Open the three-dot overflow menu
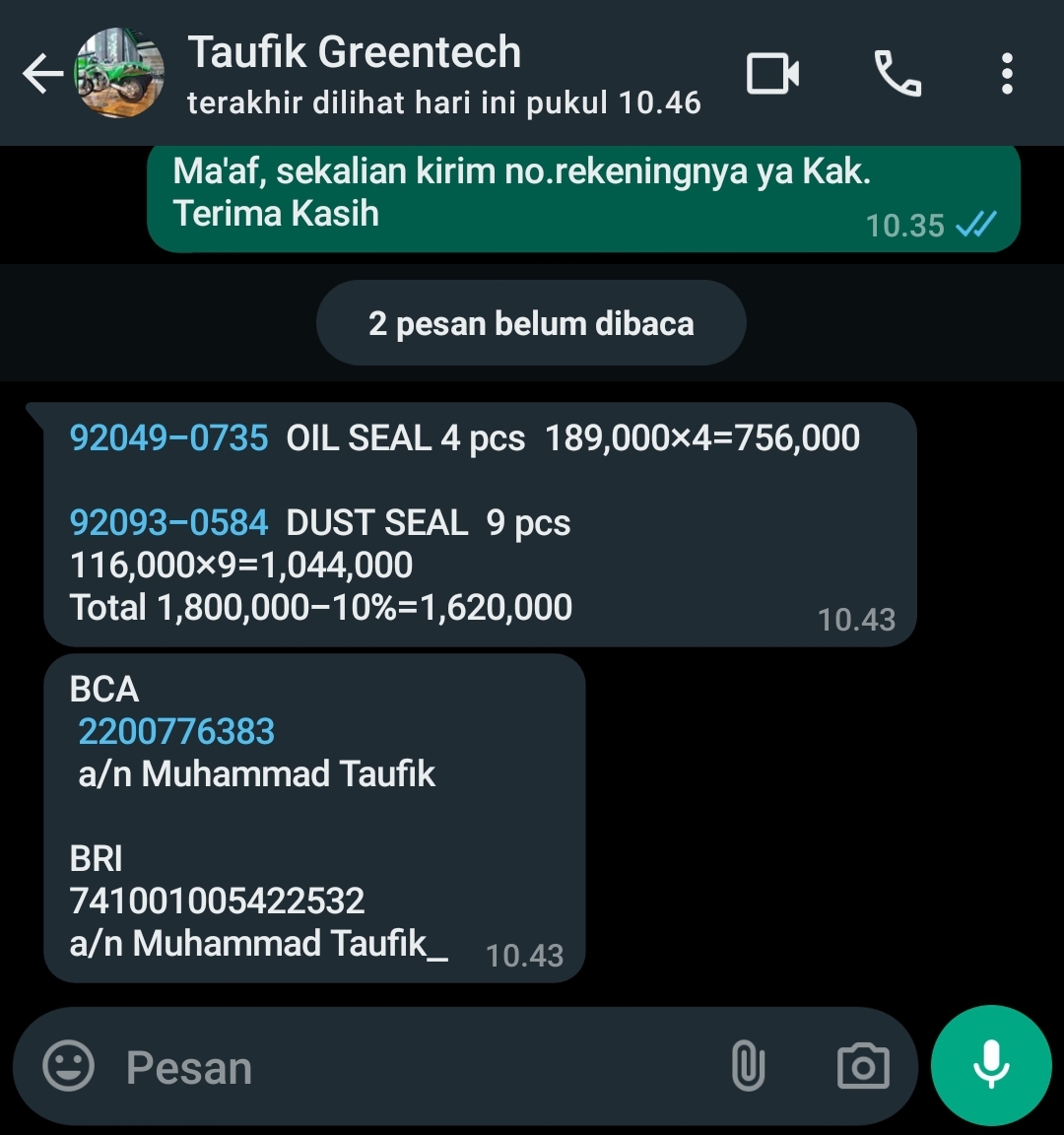Screen dimensions: 1064x1135 pos(1006,74)
